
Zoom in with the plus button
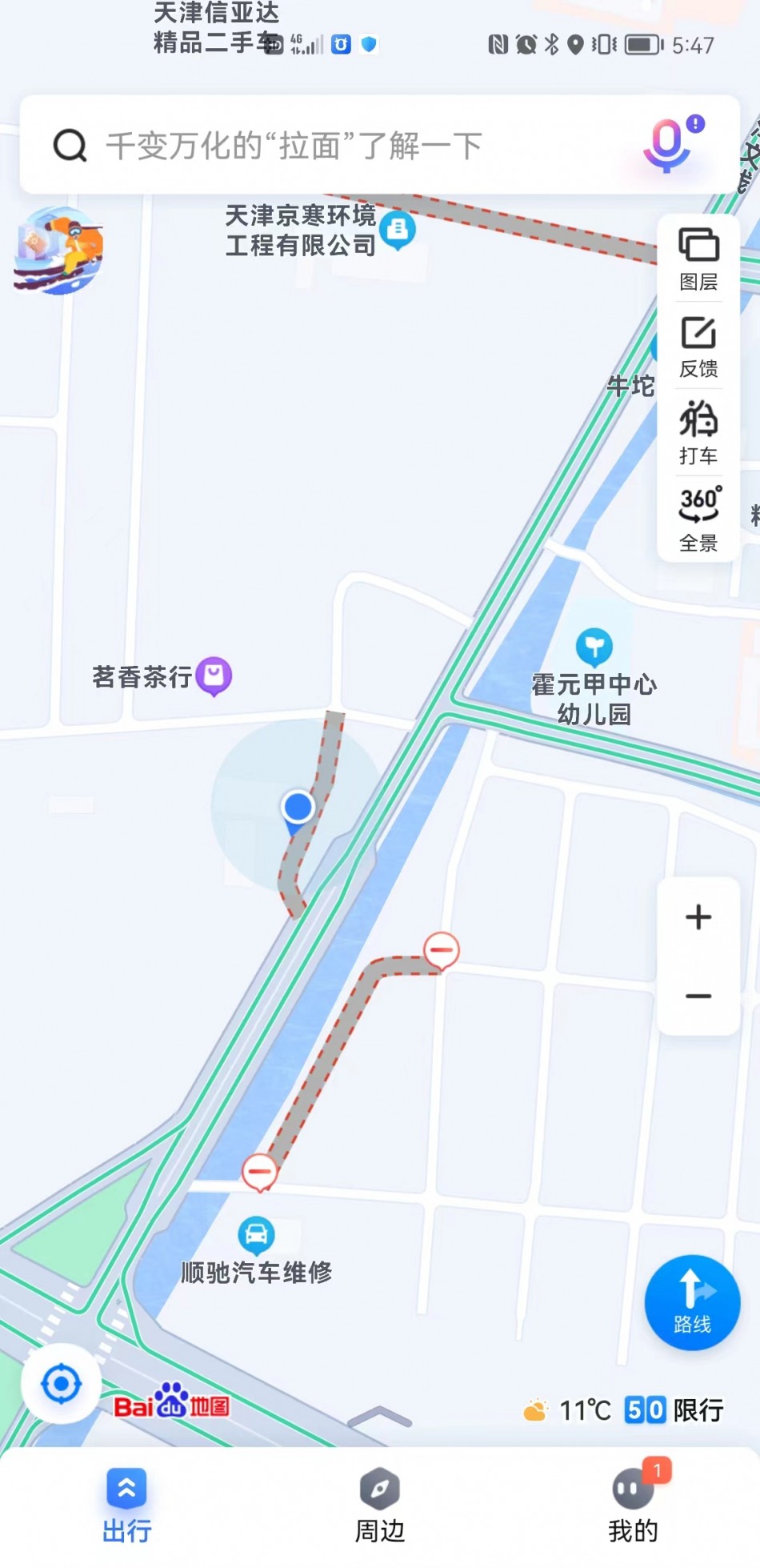(698, 916)
